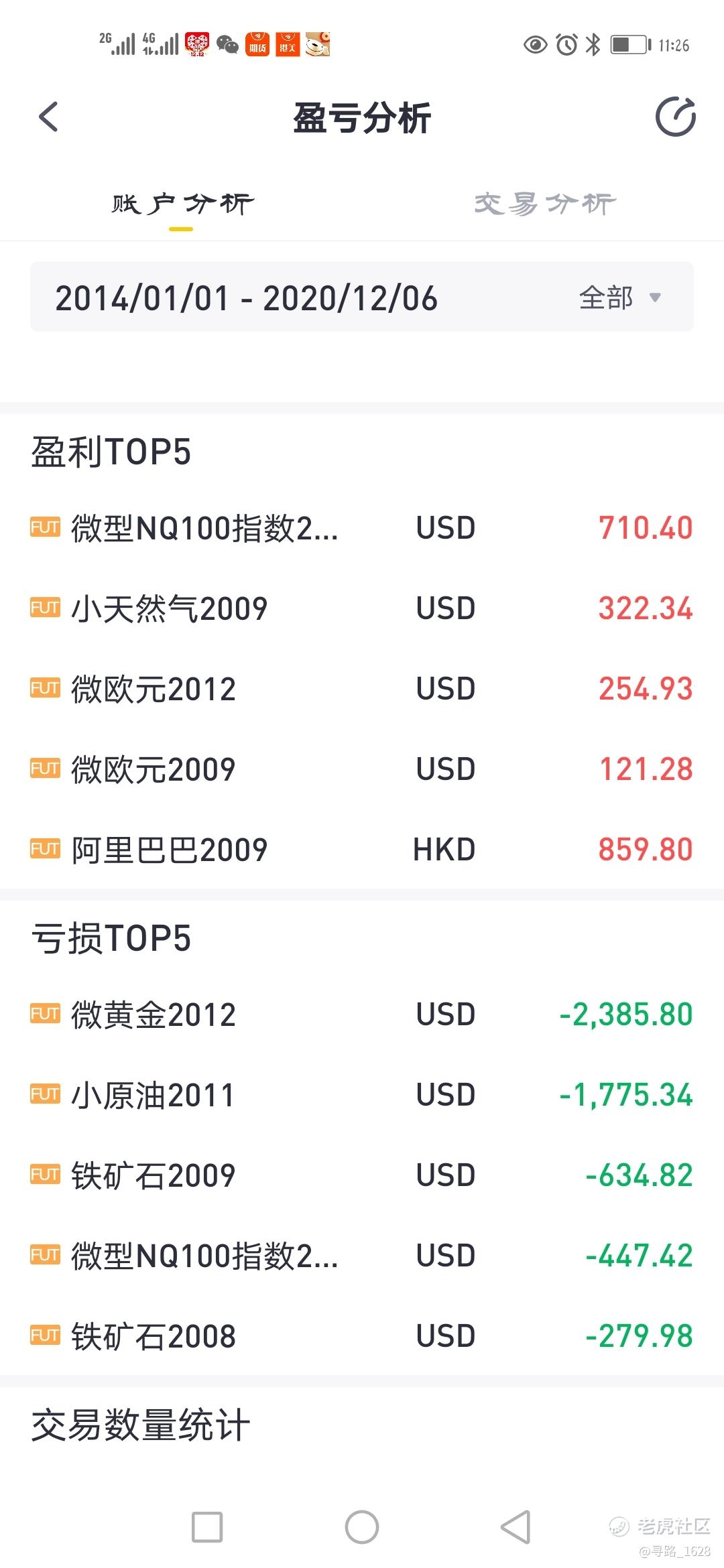The height and width of the screenshot is (1568, 724).
Task: Switch to the 交易分析 tab
Action: [x=544, y=204]
